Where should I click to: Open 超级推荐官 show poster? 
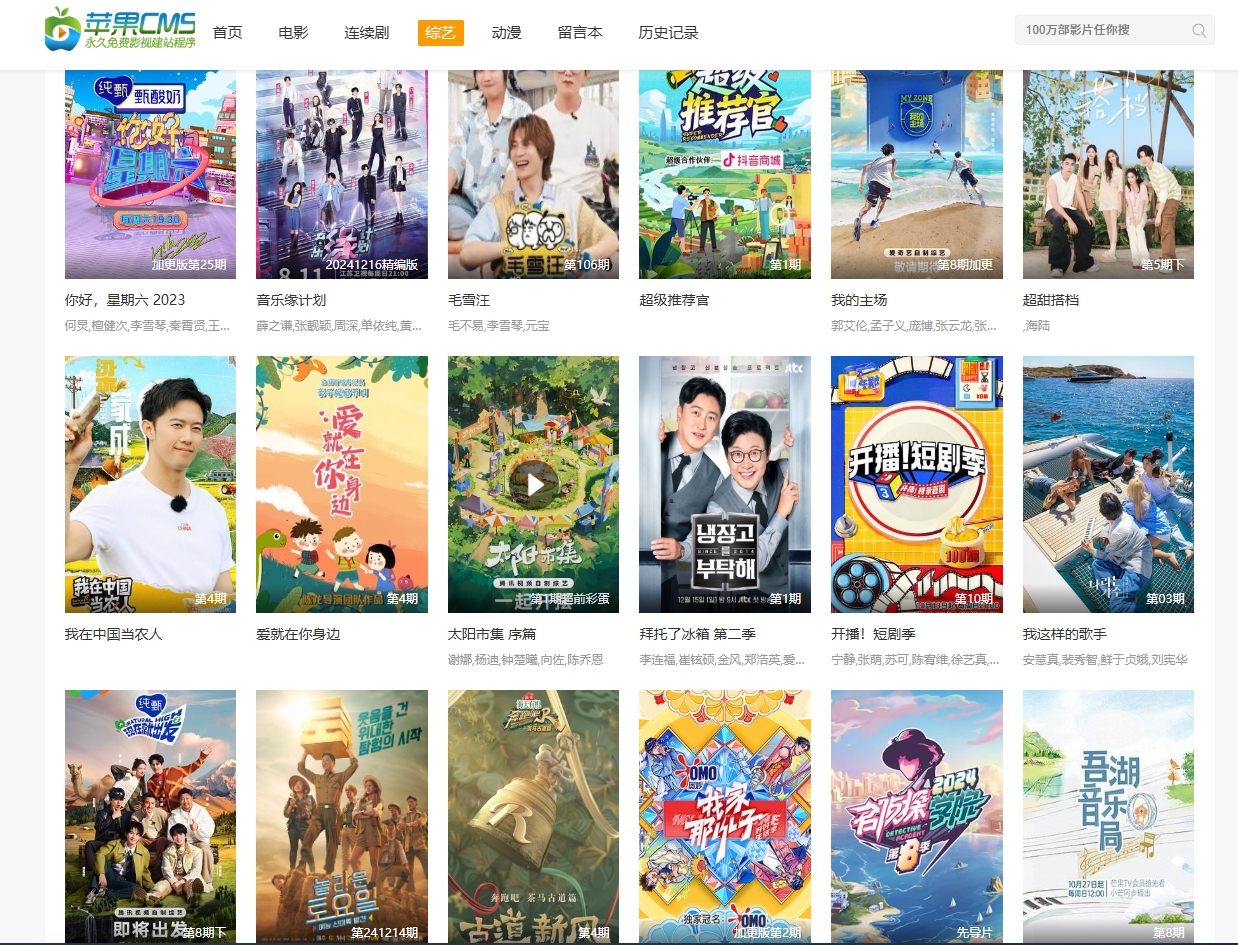[725, 175]
